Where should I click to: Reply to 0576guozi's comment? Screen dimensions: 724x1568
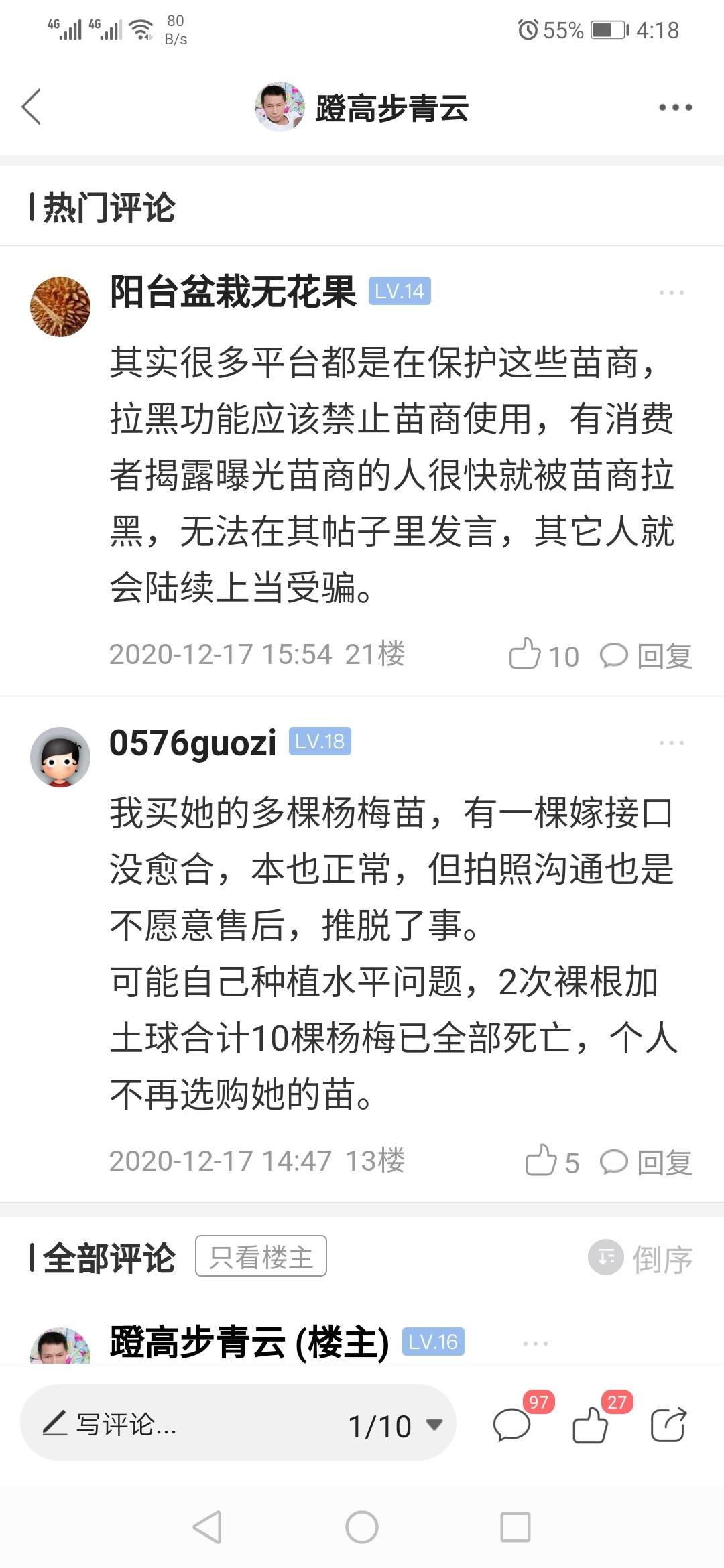(x=646, y=1162)
